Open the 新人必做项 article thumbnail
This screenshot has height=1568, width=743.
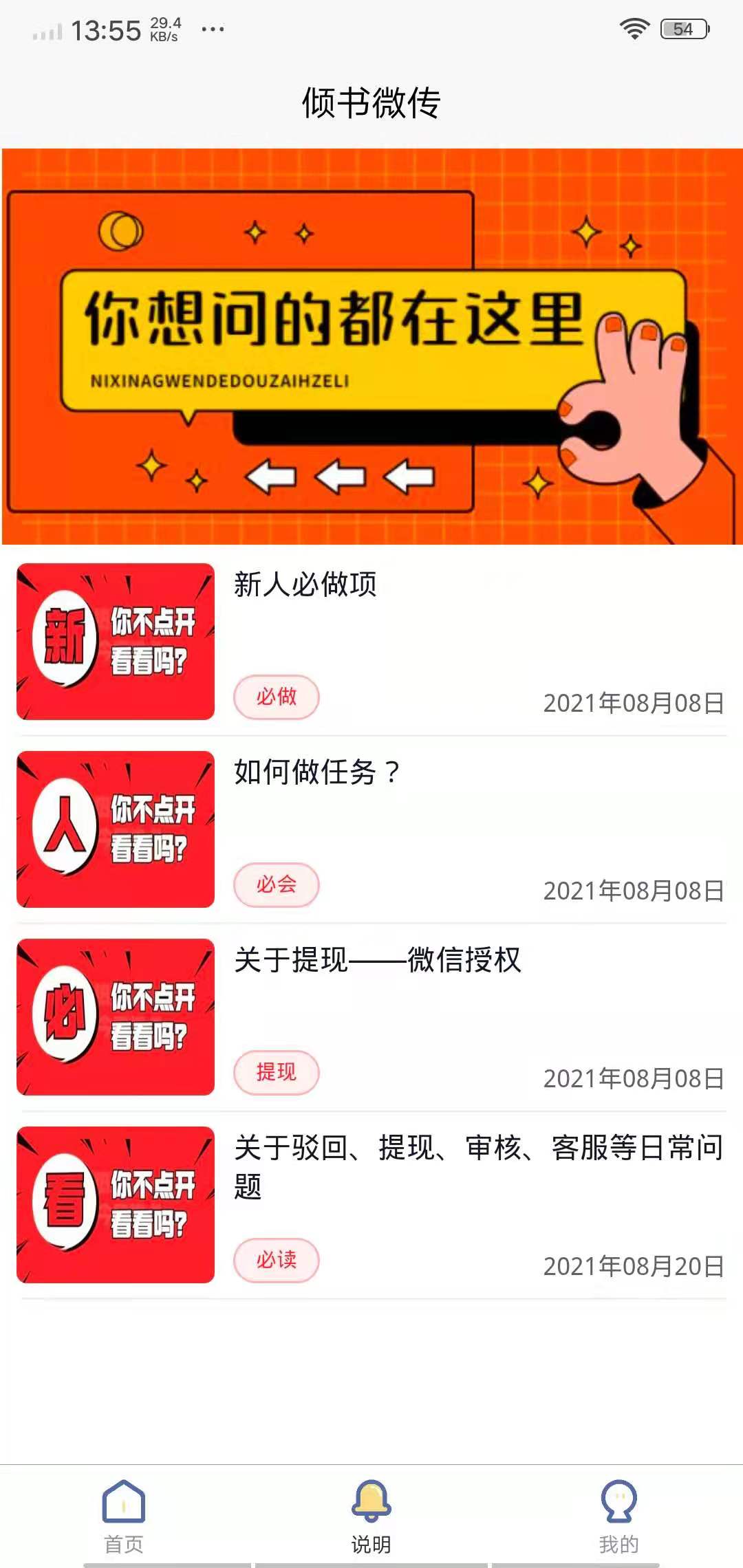click(x=116, y=642)
